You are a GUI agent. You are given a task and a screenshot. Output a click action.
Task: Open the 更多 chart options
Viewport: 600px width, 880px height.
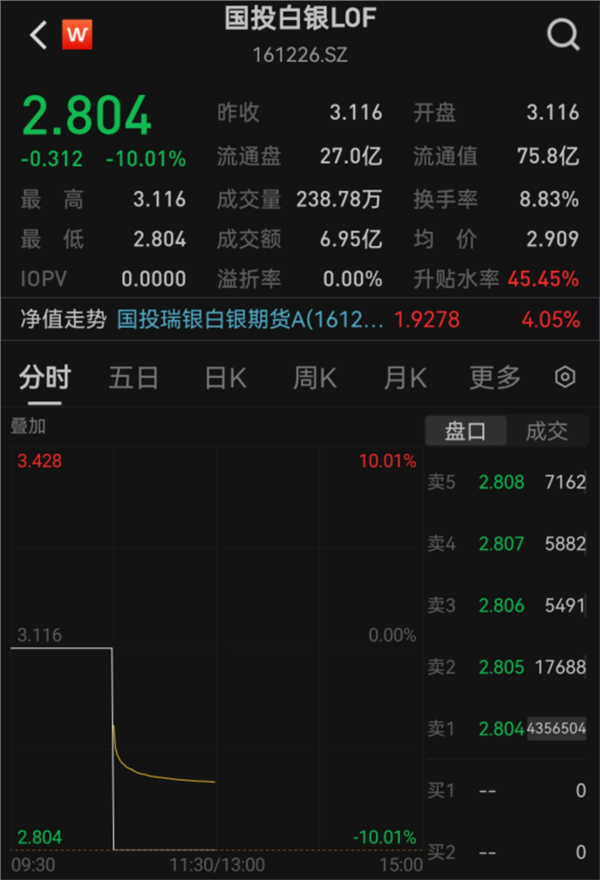click(495, 377)
